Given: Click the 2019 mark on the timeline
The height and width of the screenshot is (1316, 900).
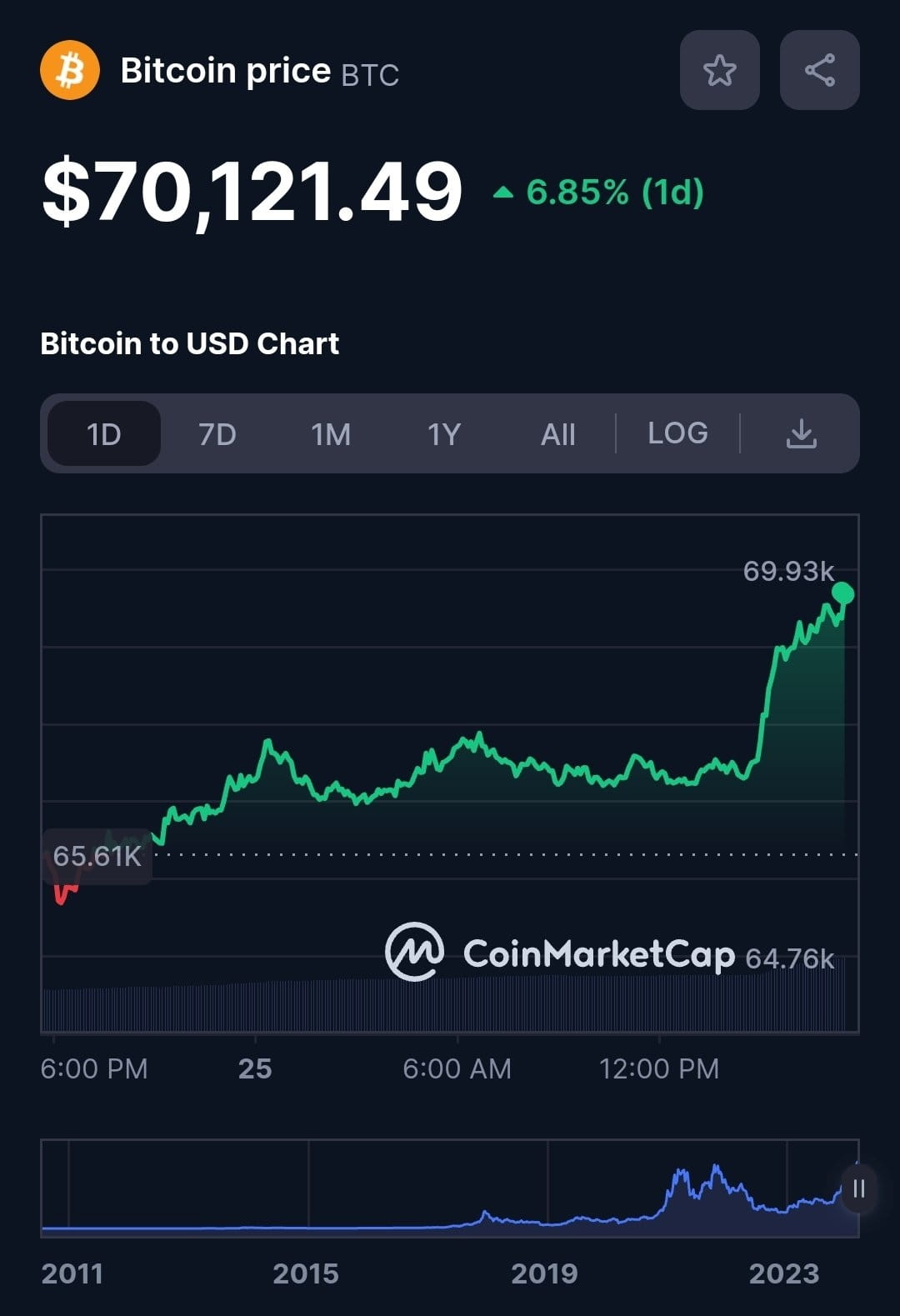Looking at the screenshot, I should tap(546, 1273).
